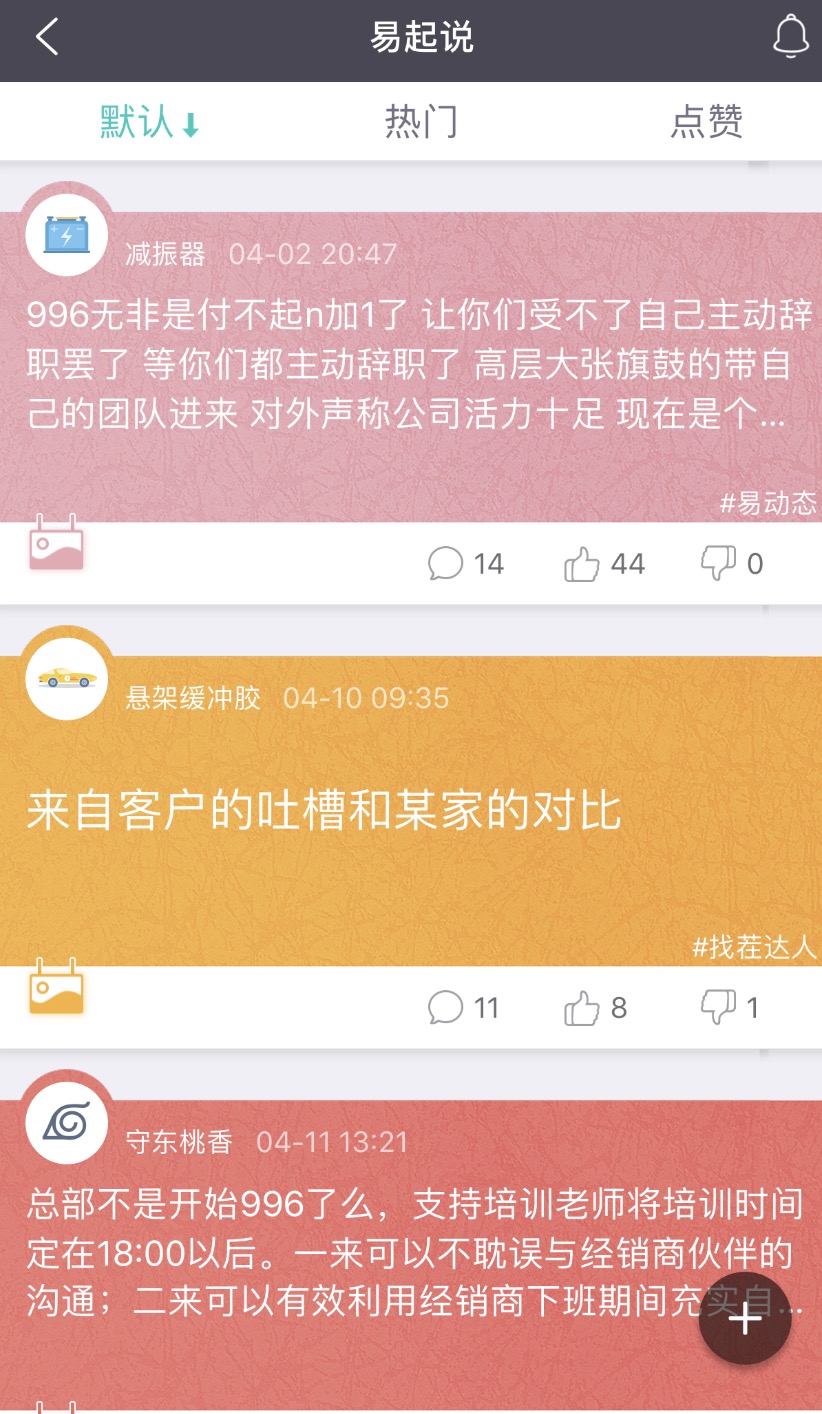Open the notifications bell
The image size is (822, 1414).
(x=791, y=37)
